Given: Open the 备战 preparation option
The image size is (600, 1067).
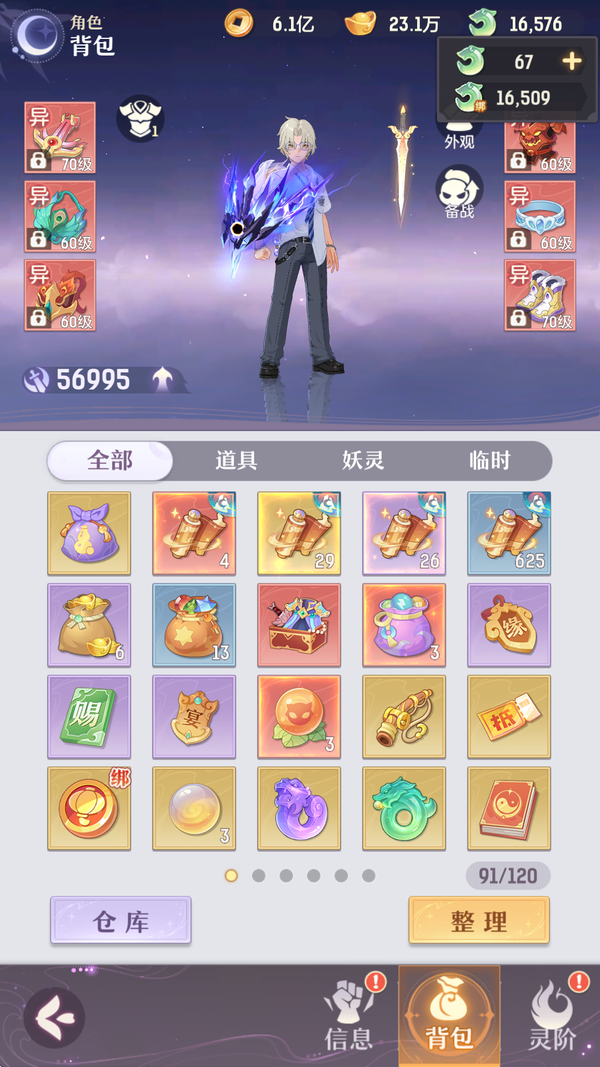Looking at the screenshot, I should coord(459,193).
